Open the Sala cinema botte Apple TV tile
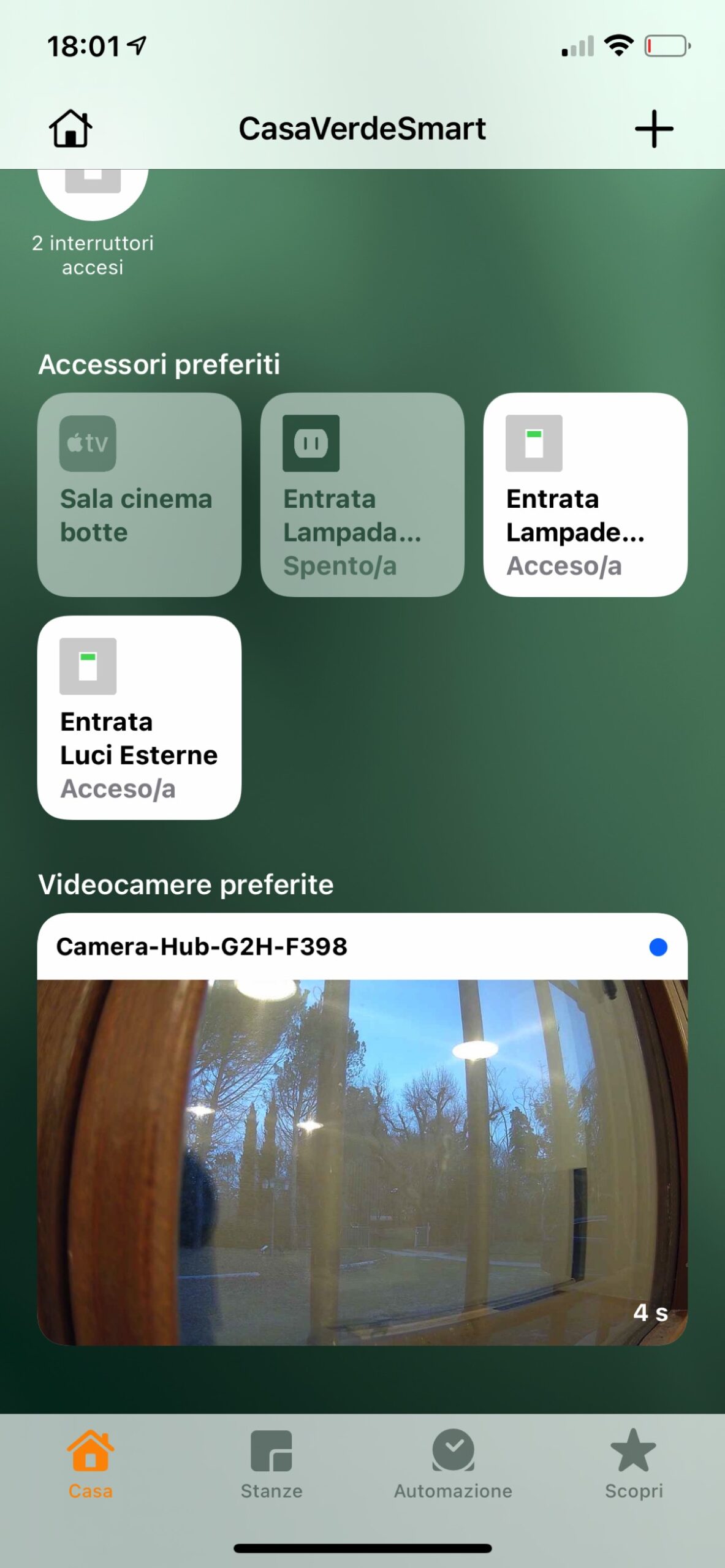 139,494
